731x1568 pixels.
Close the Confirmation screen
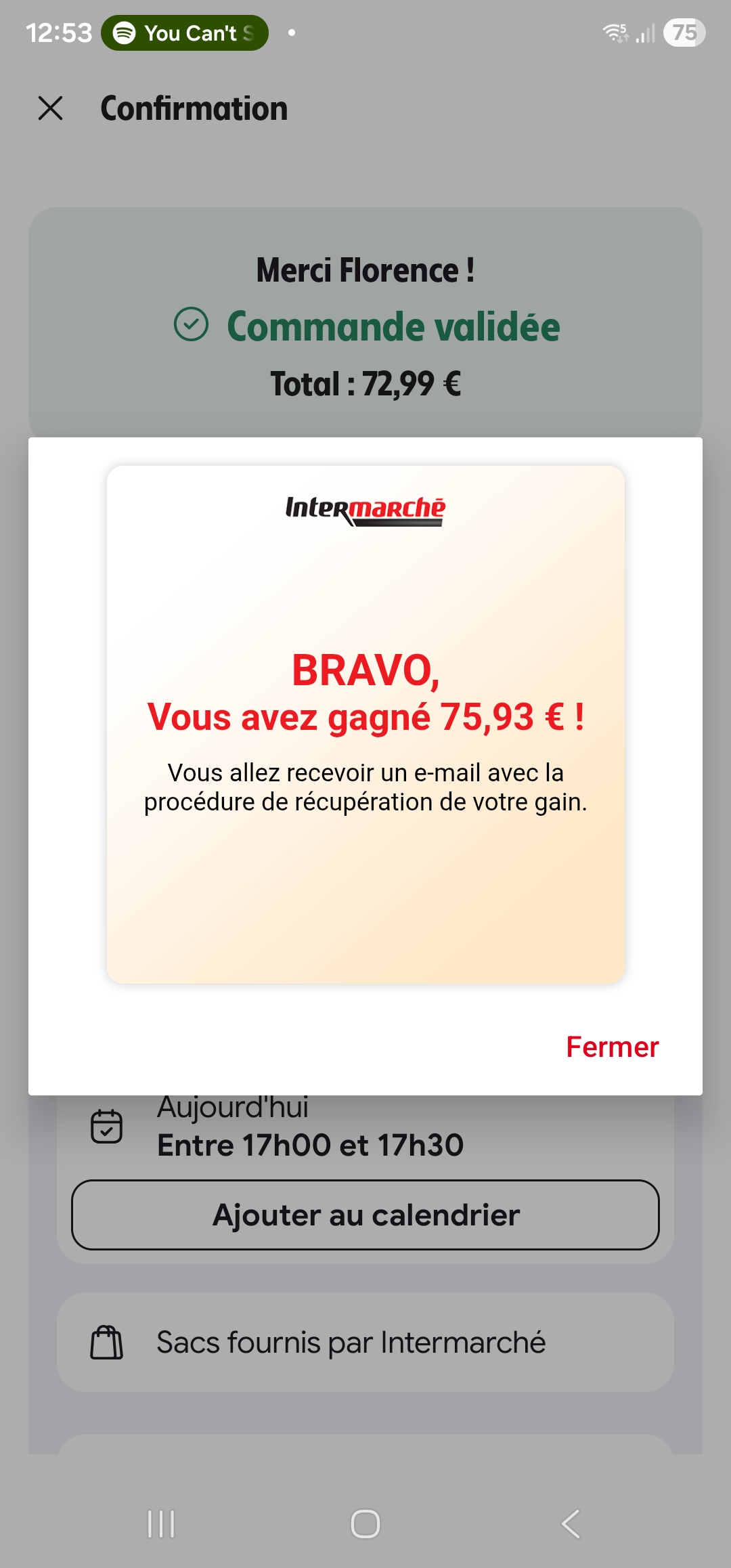[51, 108]
